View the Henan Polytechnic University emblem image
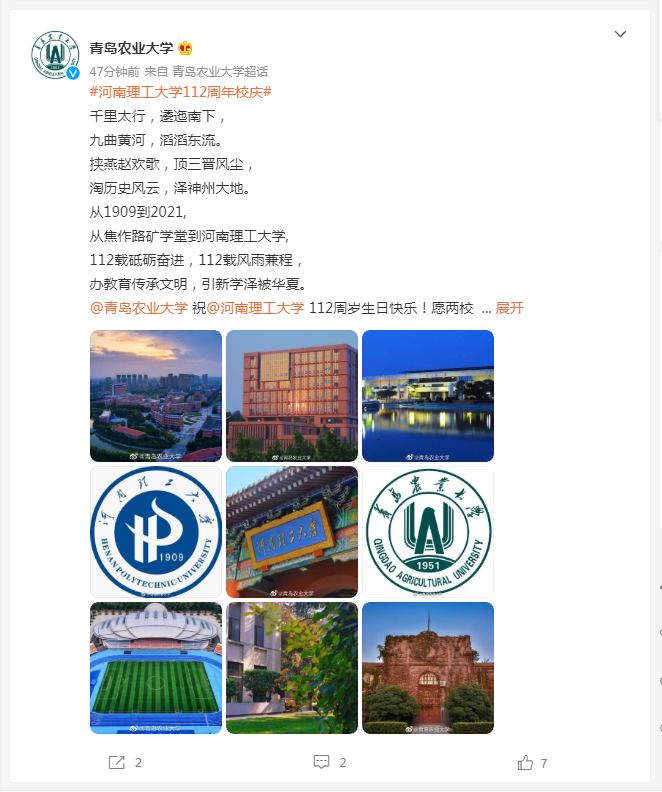 pyautogui.click(x=156, y=532)
